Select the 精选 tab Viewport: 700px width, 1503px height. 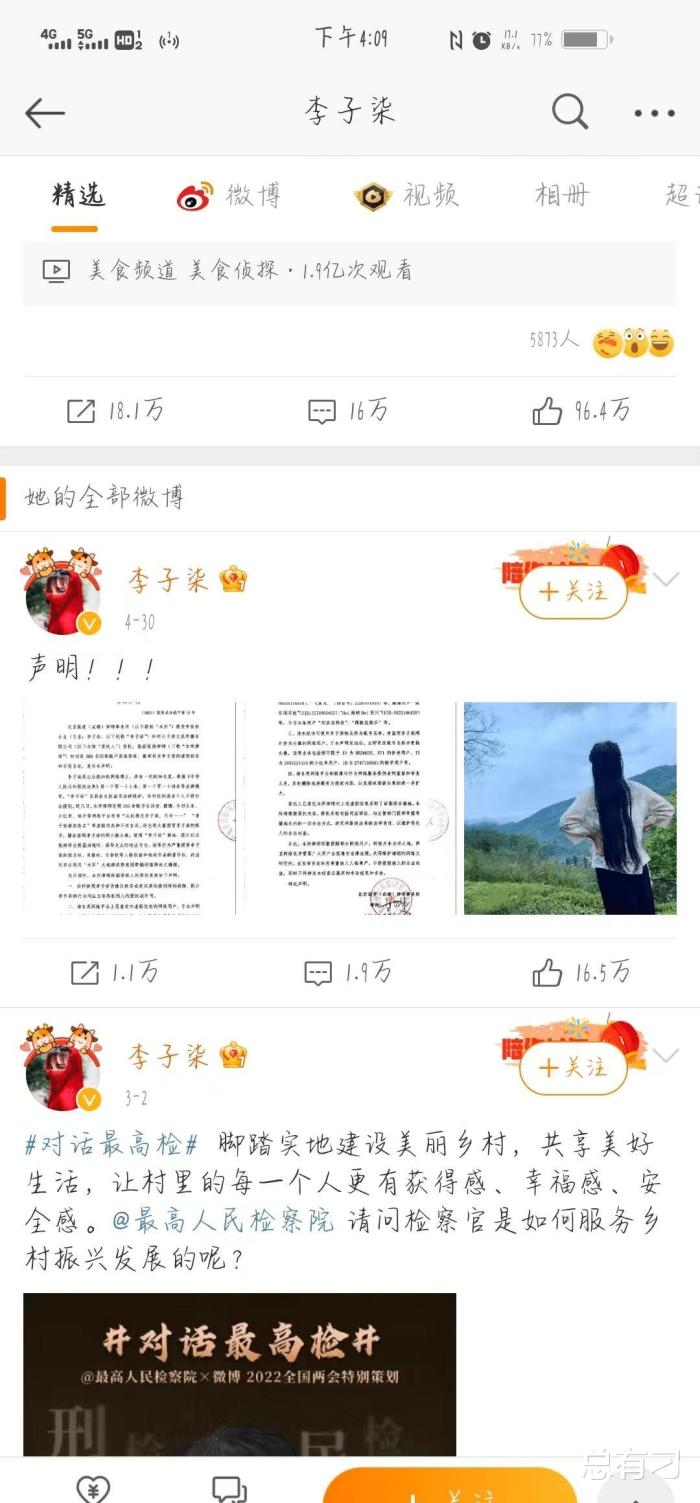point(77,194)
